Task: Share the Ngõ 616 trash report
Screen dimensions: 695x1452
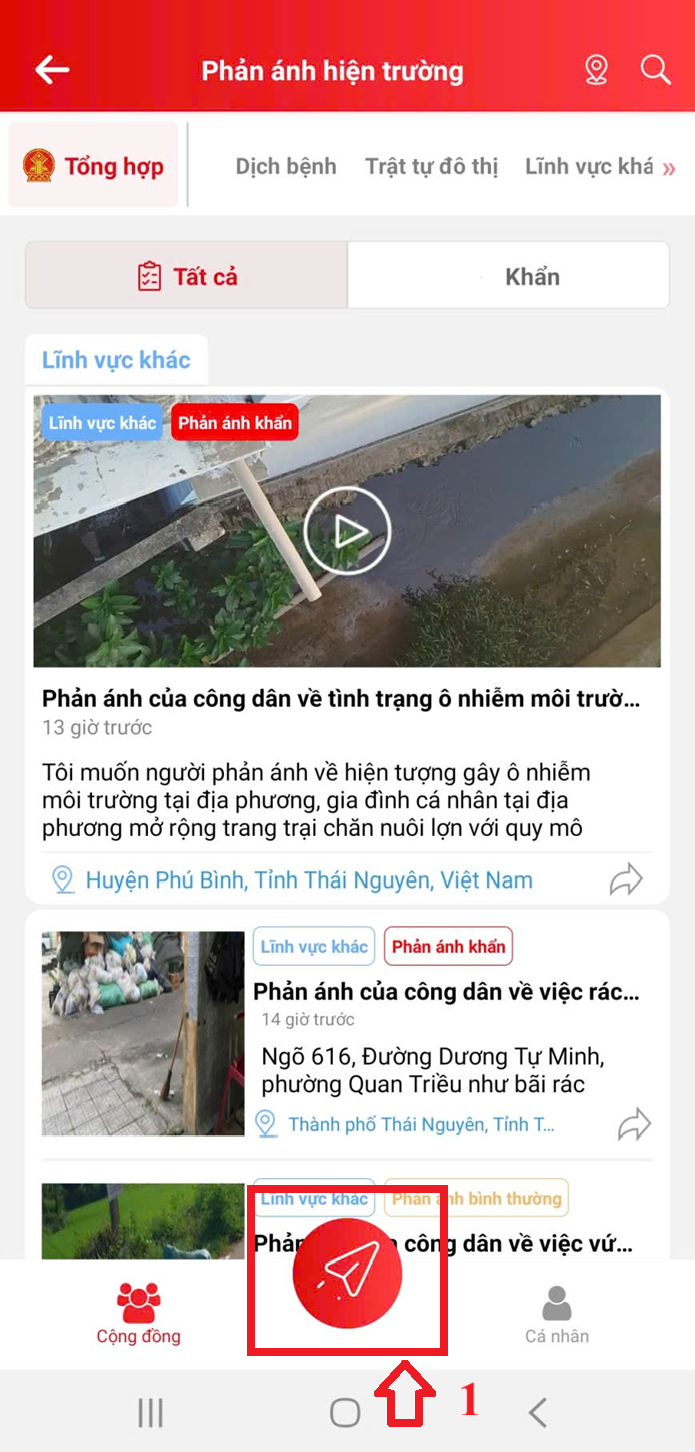Action: [634, 1124]
